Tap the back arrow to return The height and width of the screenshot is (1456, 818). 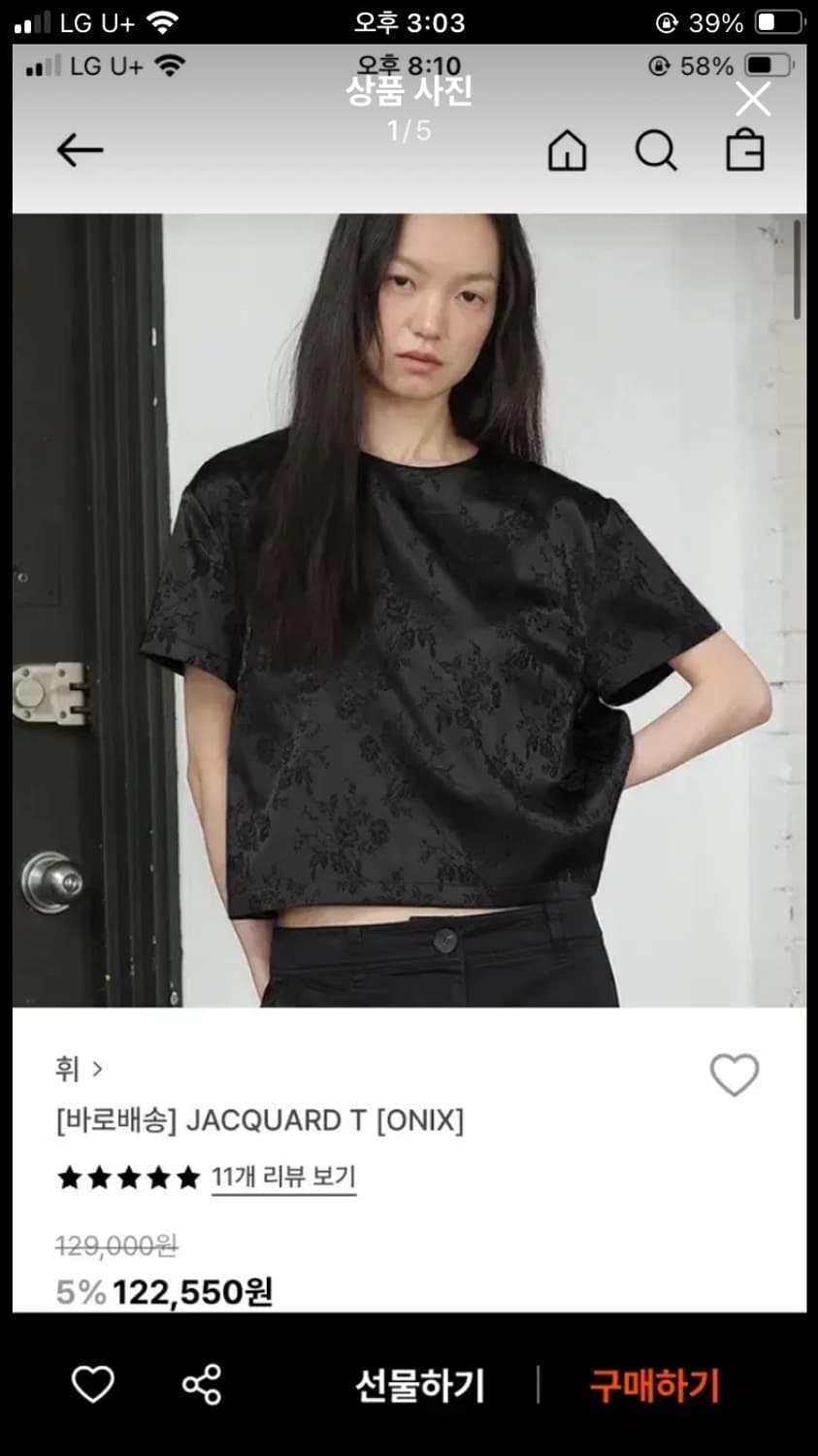pos(80,149)
